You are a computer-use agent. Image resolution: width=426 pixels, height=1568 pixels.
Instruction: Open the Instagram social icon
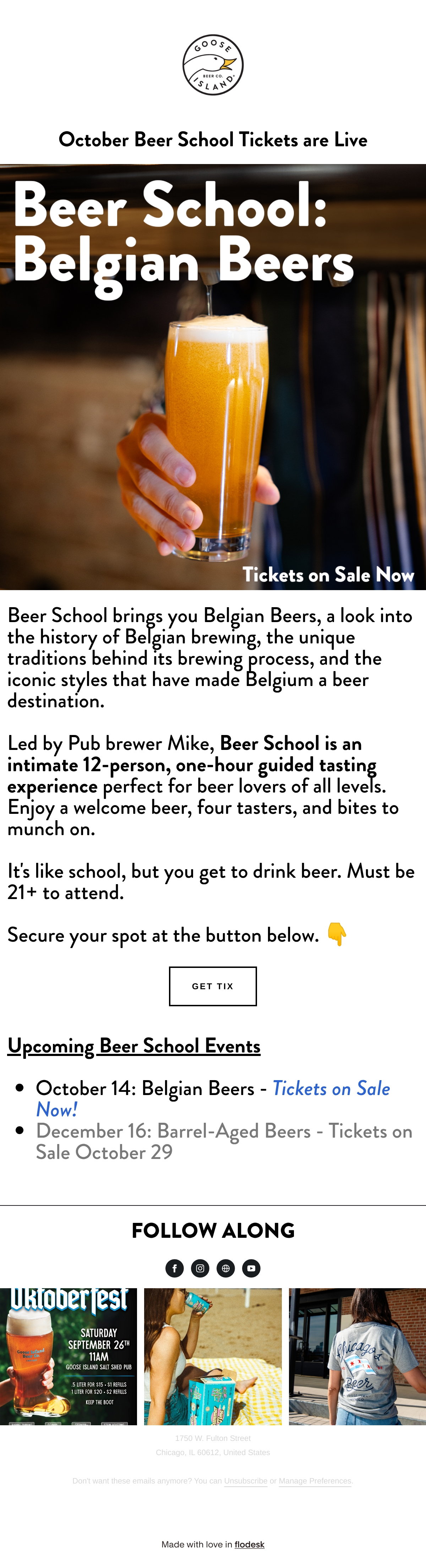point(200,1269)
